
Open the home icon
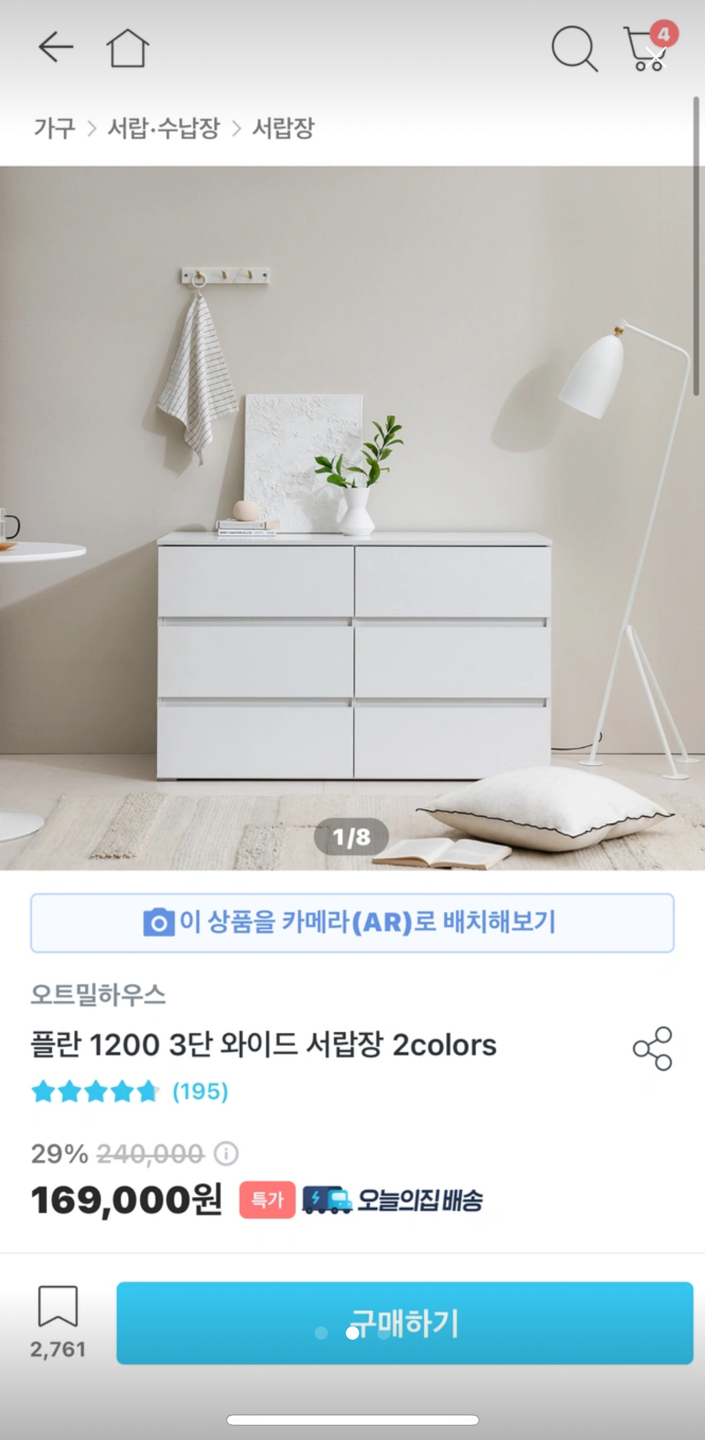coord(128,47)
